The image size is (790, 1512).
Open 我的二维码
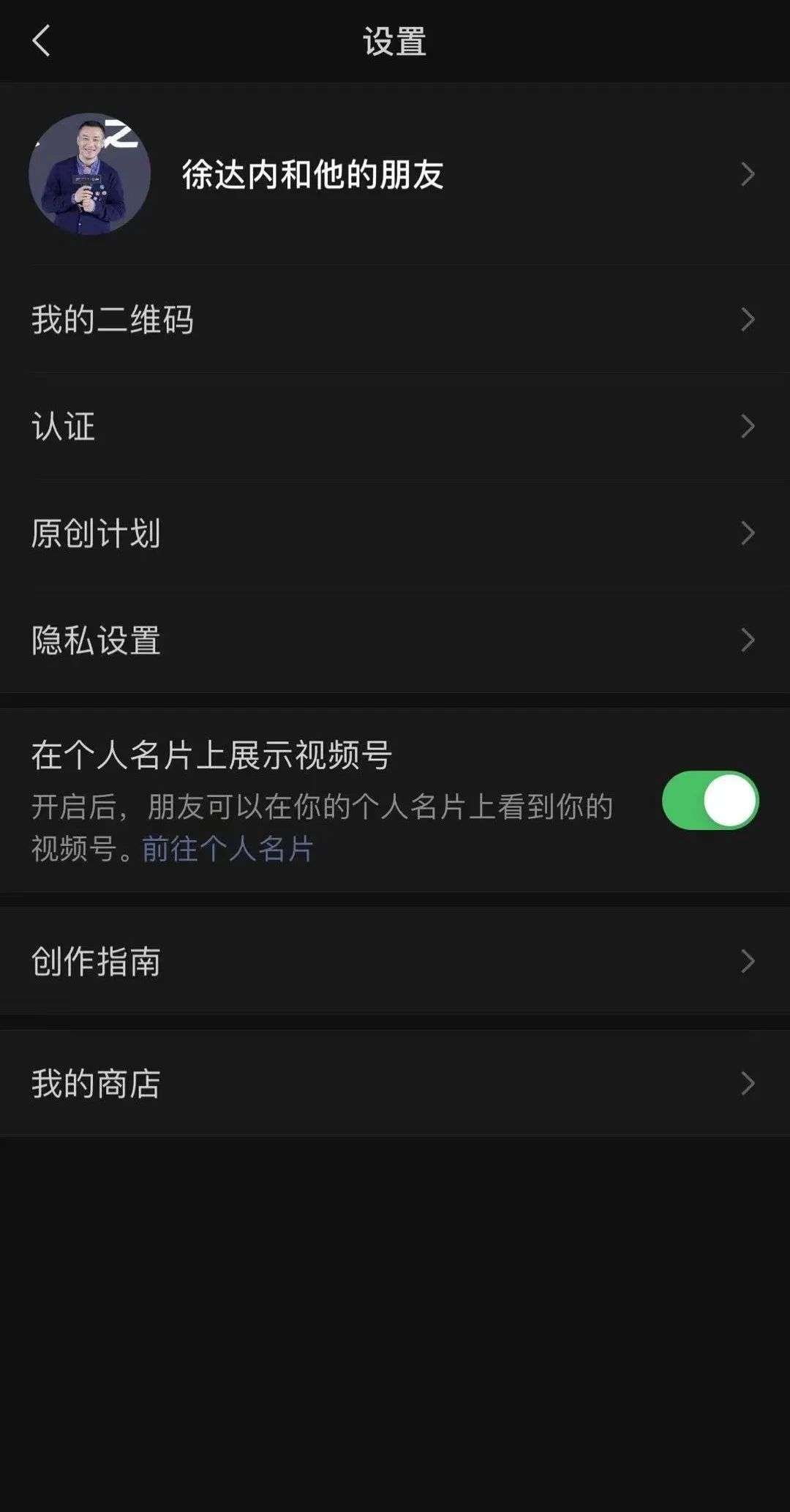(x=395, y=320)
